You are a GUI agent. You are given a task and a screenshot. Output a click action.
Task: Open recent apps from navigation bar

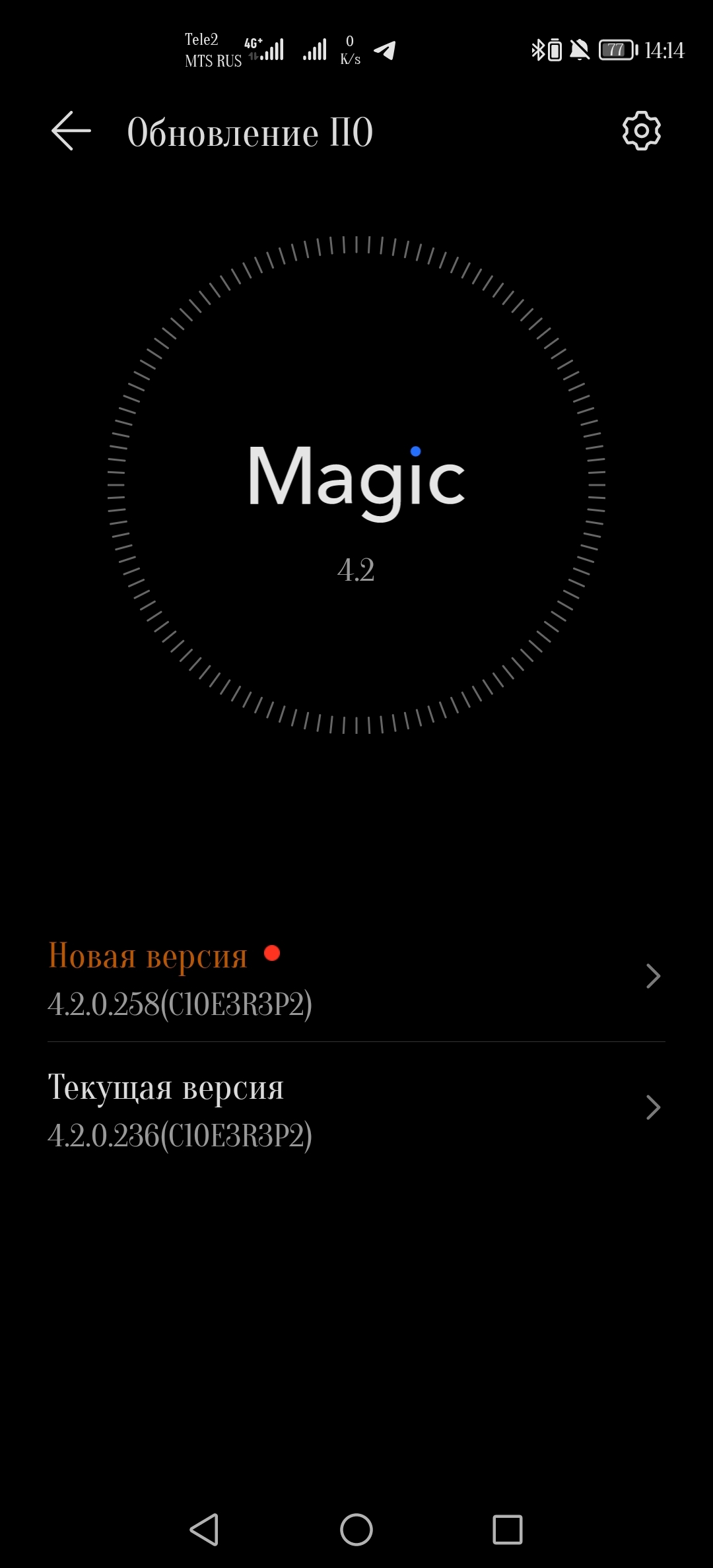click(507, 1529)
